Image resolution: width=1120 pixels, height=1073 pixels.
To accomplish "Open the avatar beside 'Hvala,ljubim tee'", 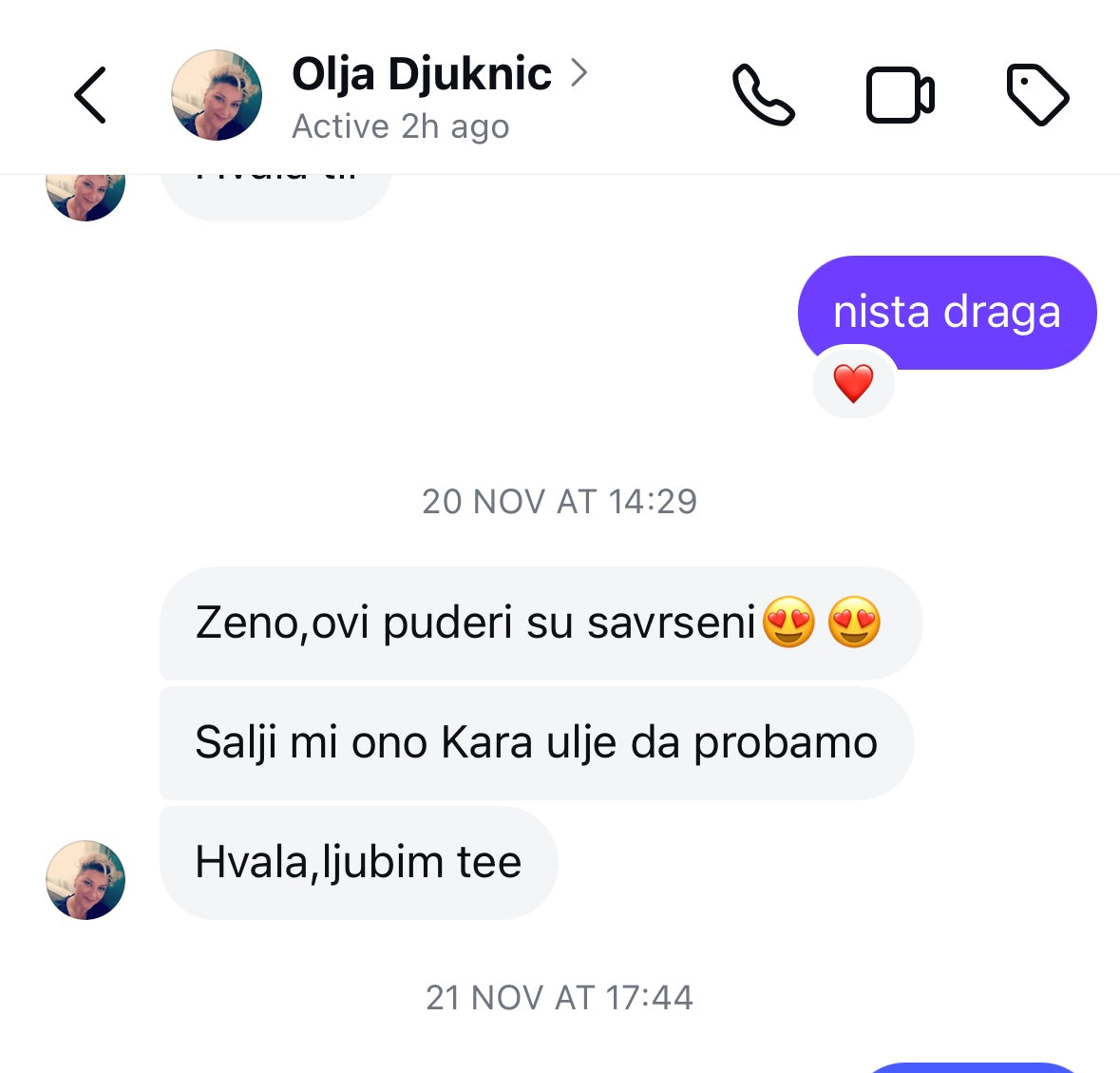I will point(85,879).
